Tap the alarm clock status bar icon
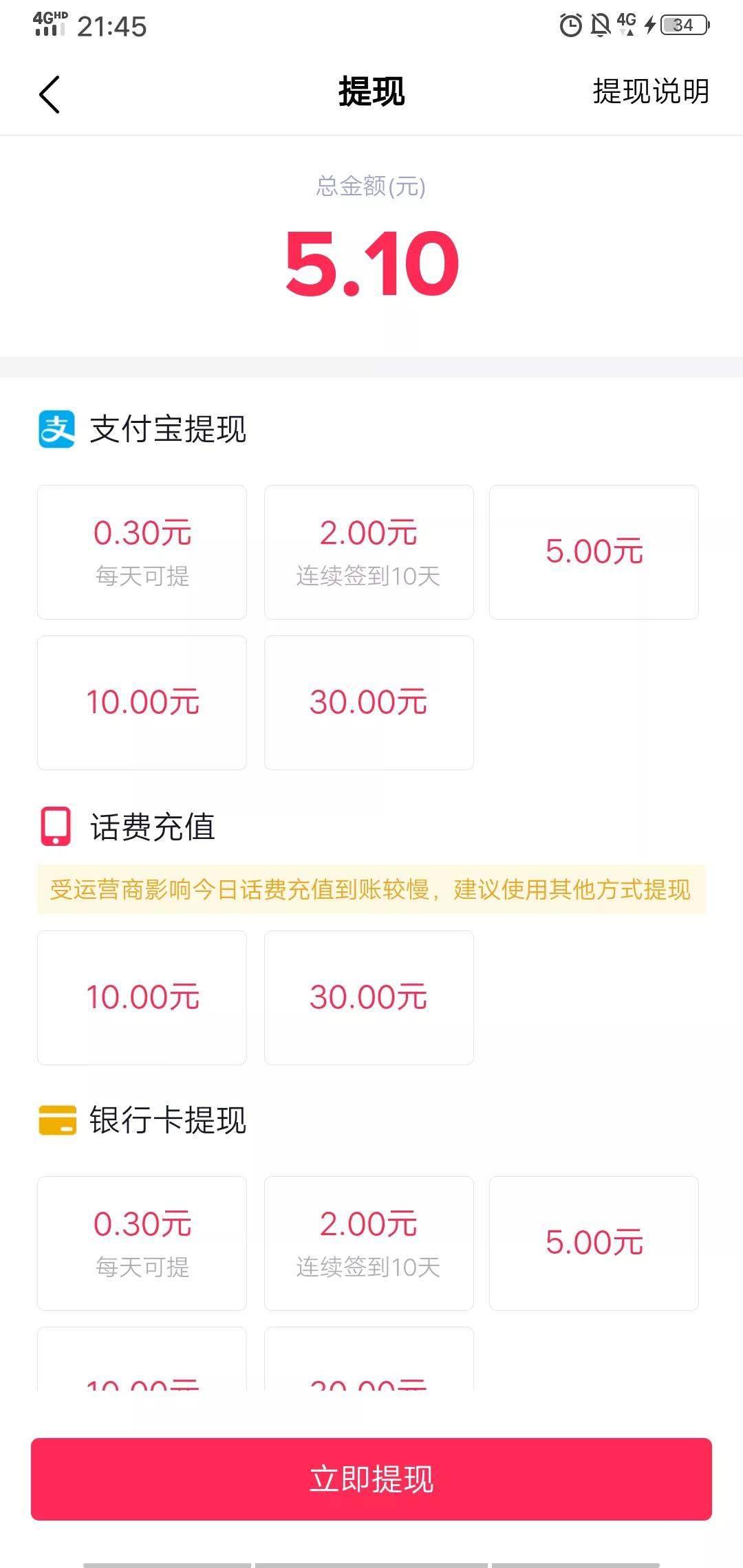Viewport: 743px width, 1568px height. coord(570,25)
